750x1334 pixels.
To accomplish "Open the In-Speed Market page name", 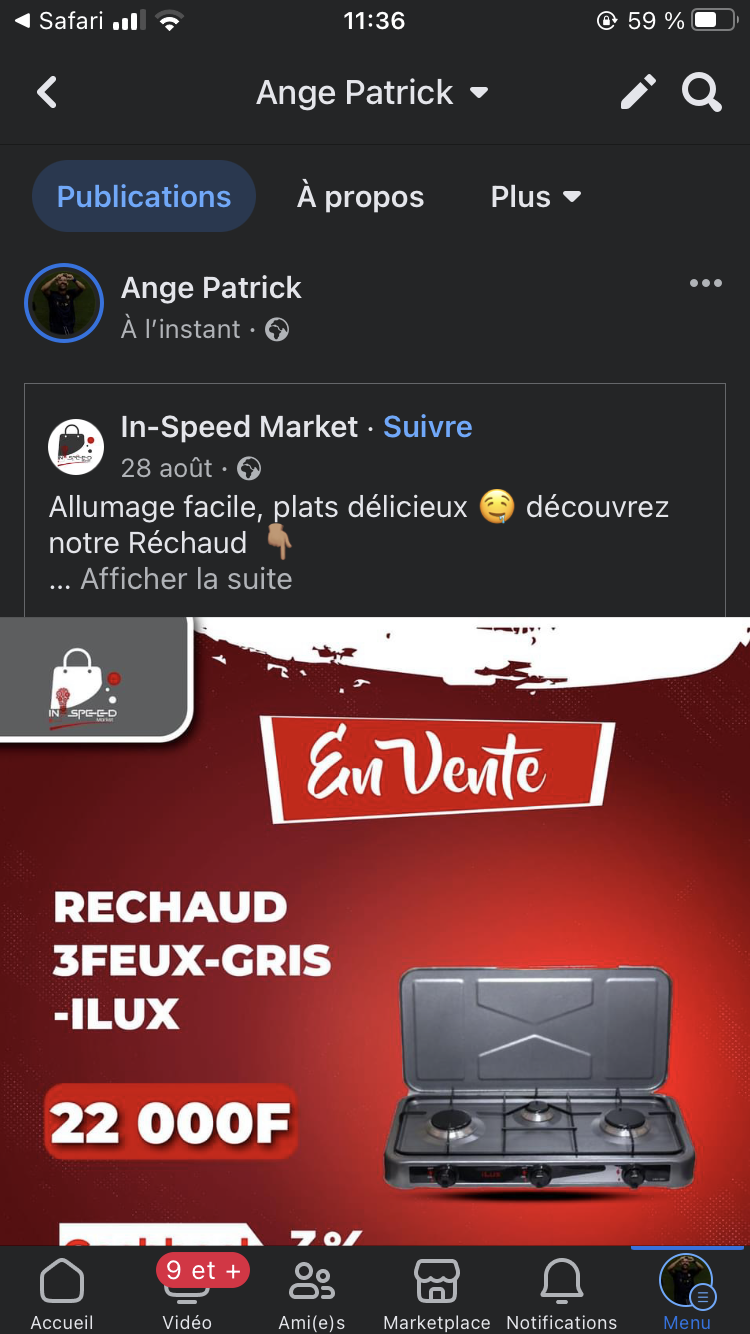I will [239, 427].
